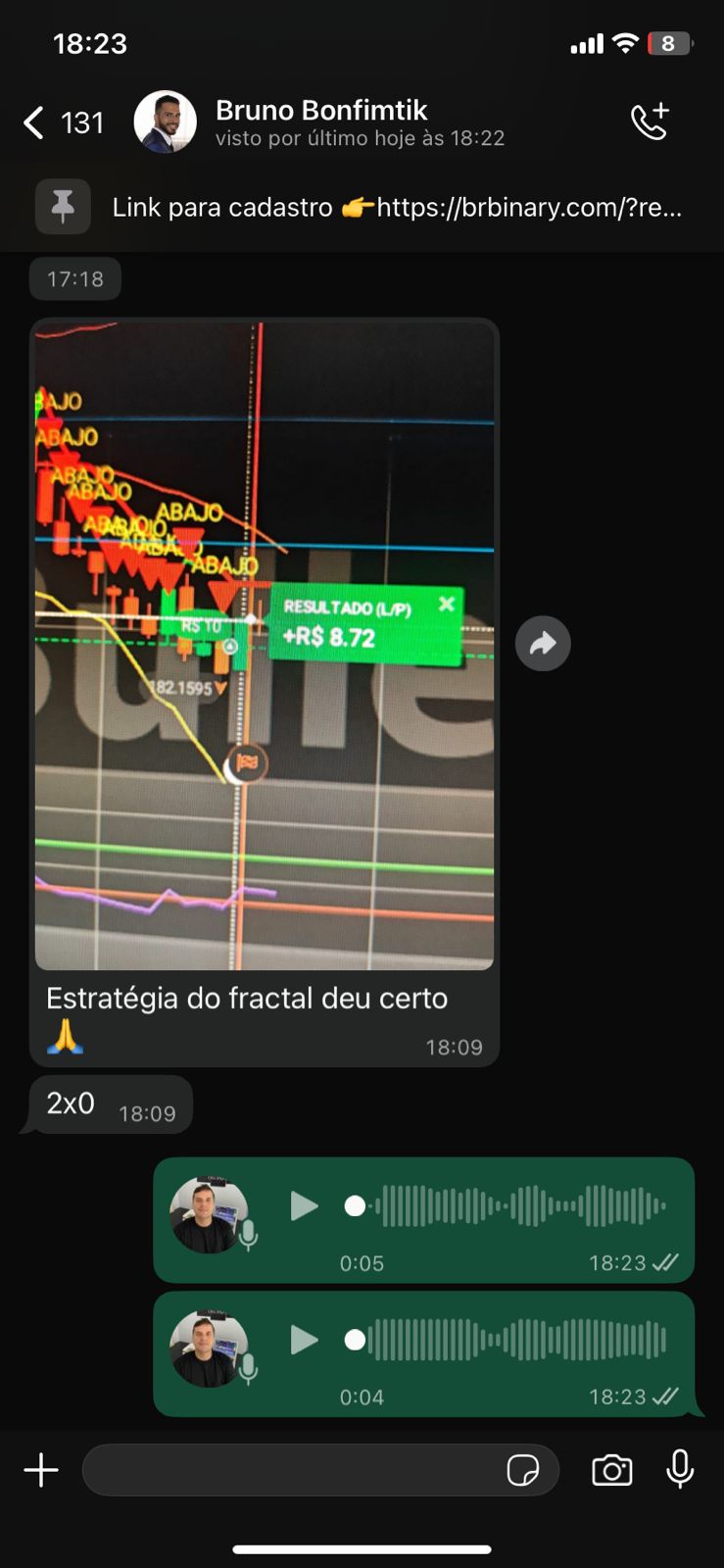Start a call with Bruno Bonfimtik
Viewport: 724px width, 1568px height.
[649, 122]
